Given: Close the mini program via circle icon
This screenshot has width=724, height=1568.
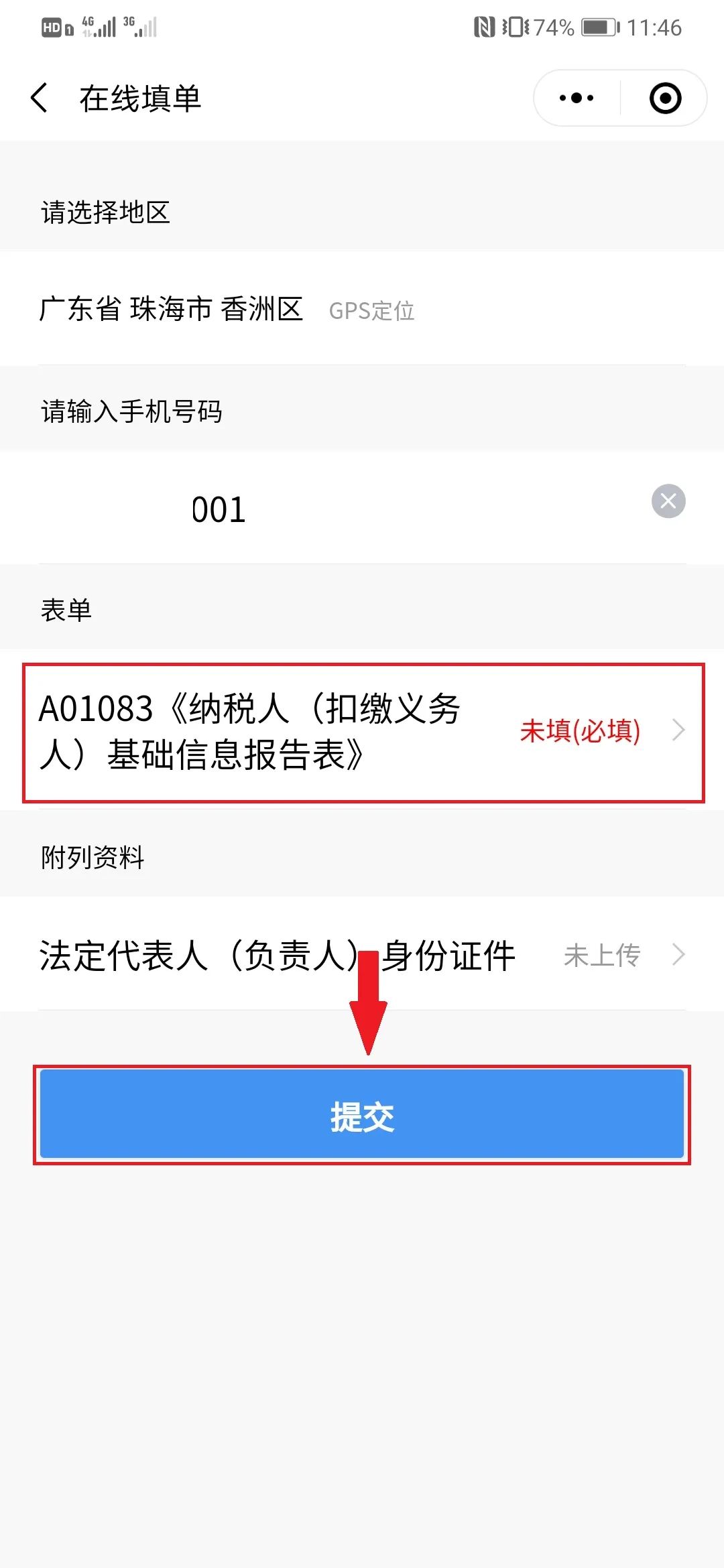Looking at the screenshot, I should (665, 98).
